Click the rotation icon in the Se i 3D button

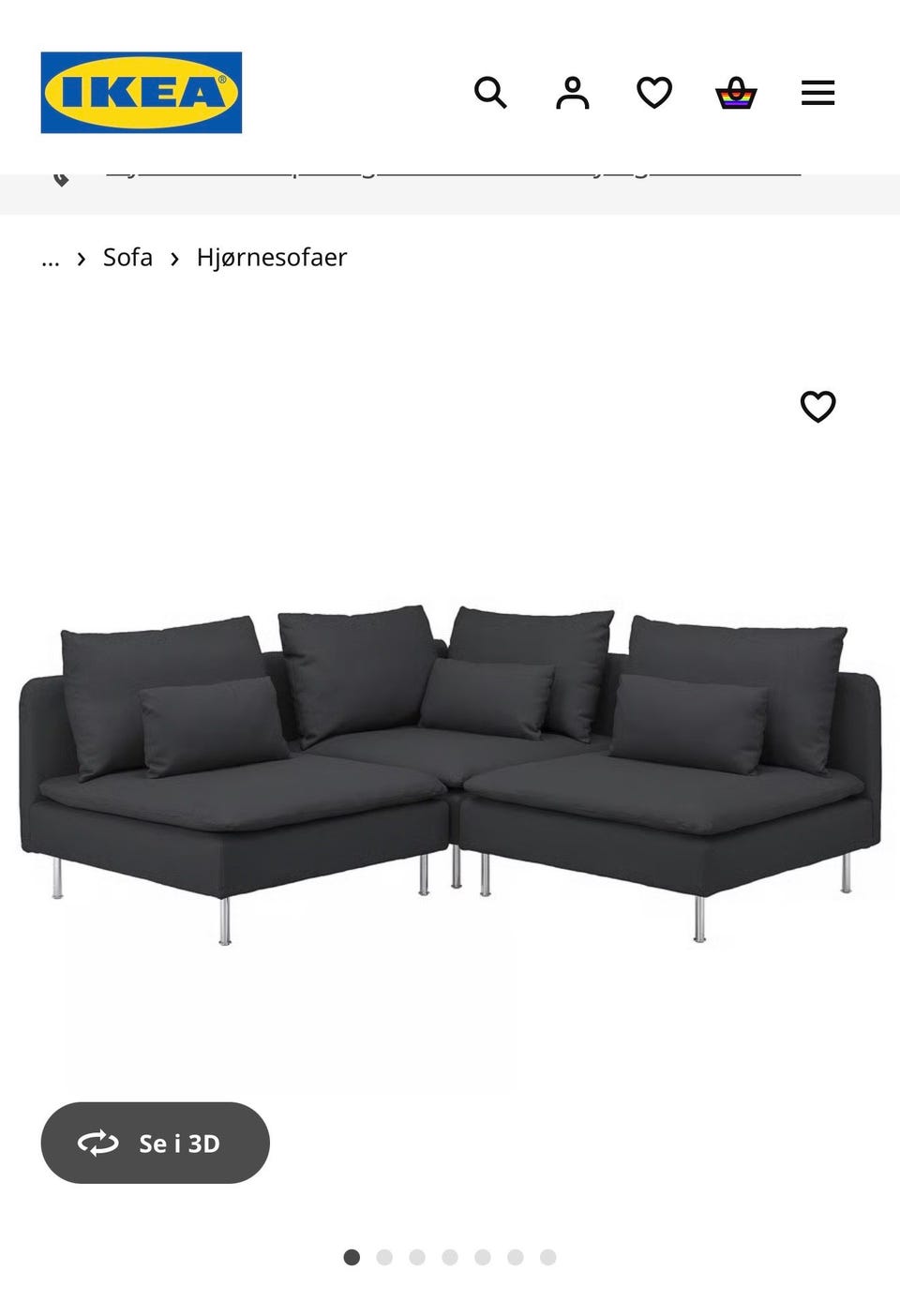[x=97, y=1144]
